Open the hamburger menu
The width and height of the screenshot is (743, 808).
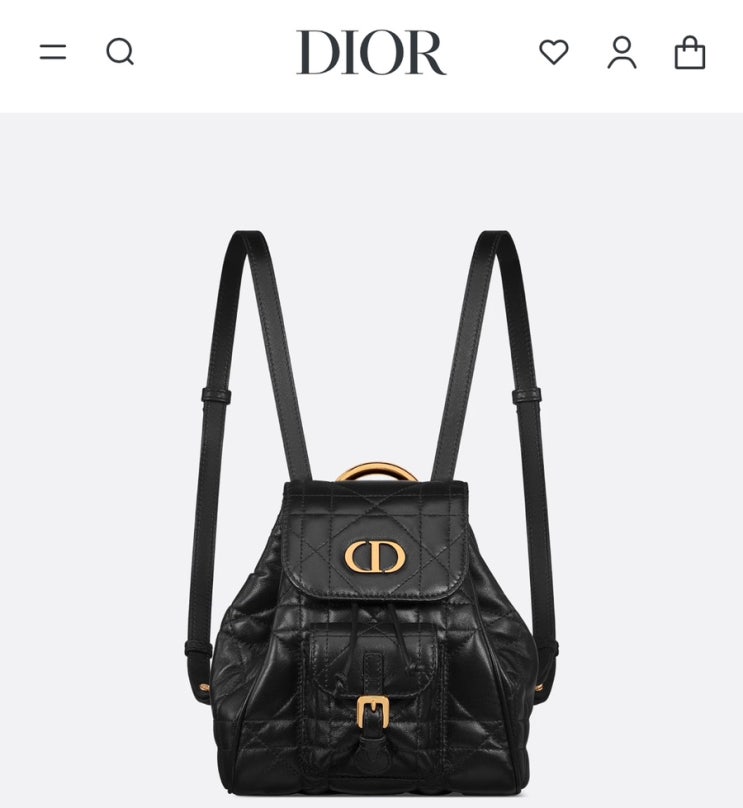tap(53, 52)
